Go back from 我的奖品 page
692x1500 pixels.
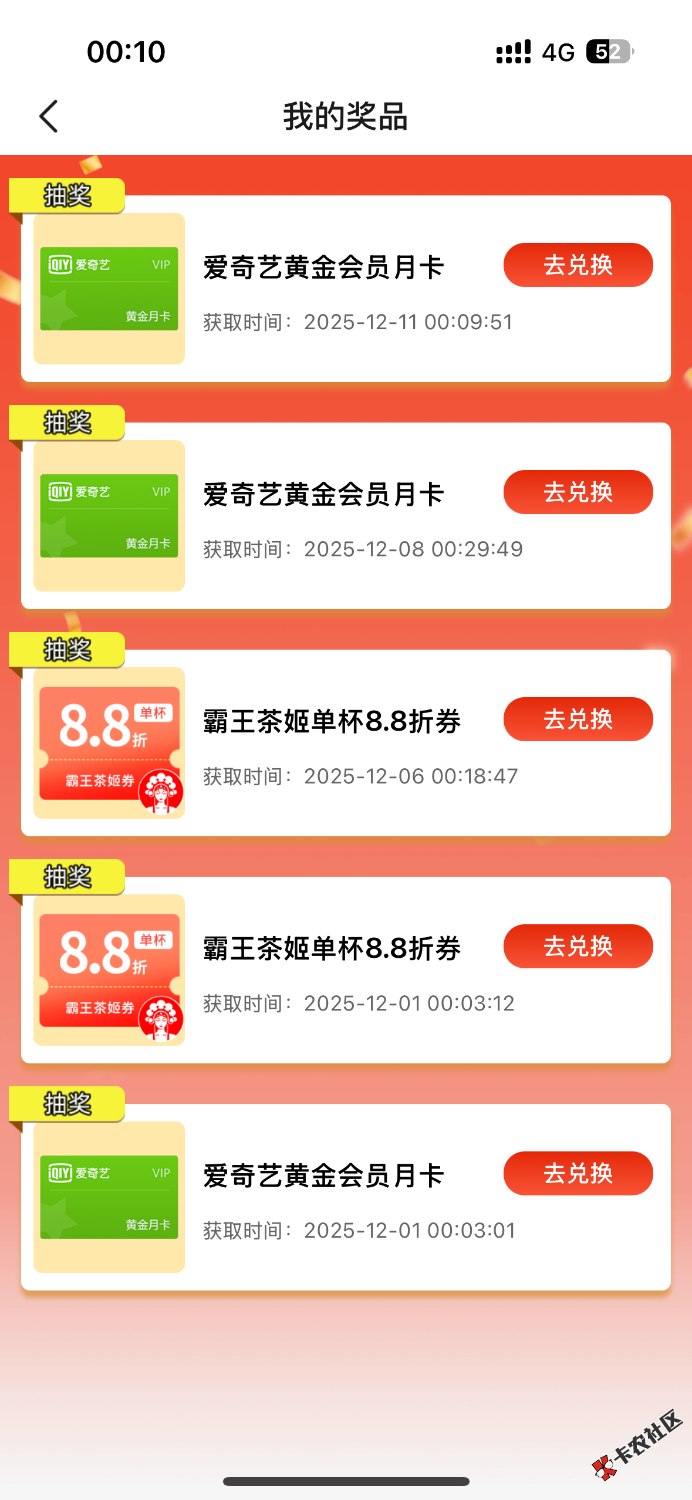49,117
